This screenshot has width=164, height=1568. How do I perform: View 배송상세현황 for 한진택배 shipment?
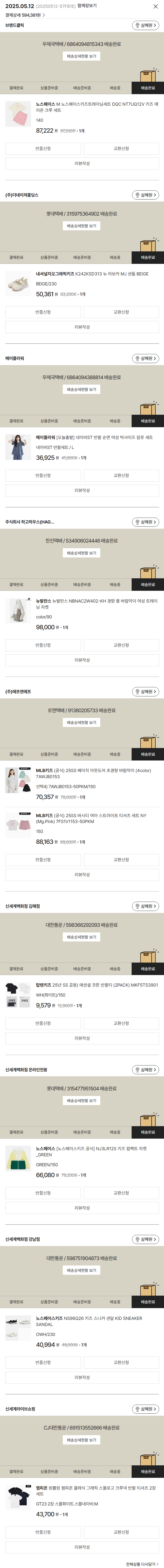[x=82, y=553]
